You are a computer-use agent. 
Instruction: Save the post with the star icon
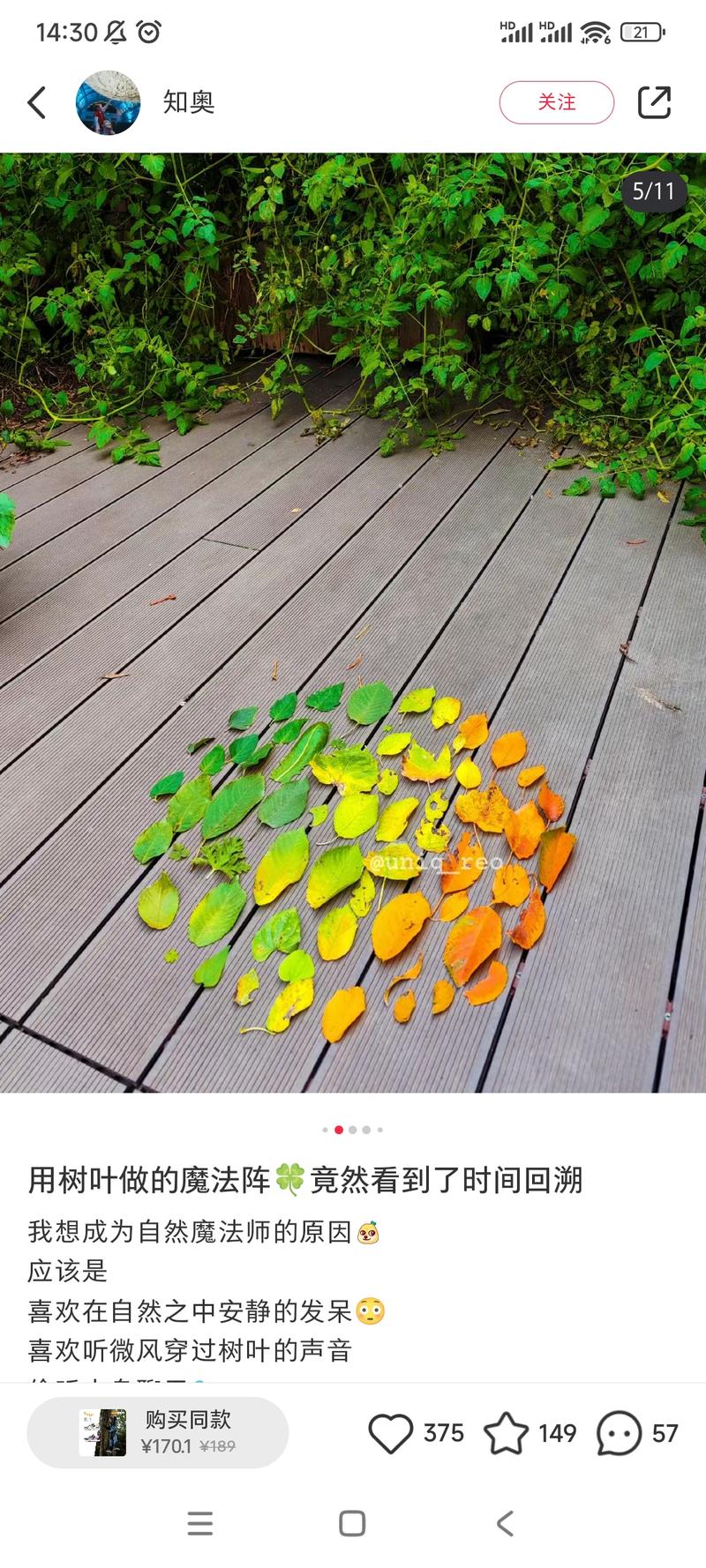tap(507, 1433)
